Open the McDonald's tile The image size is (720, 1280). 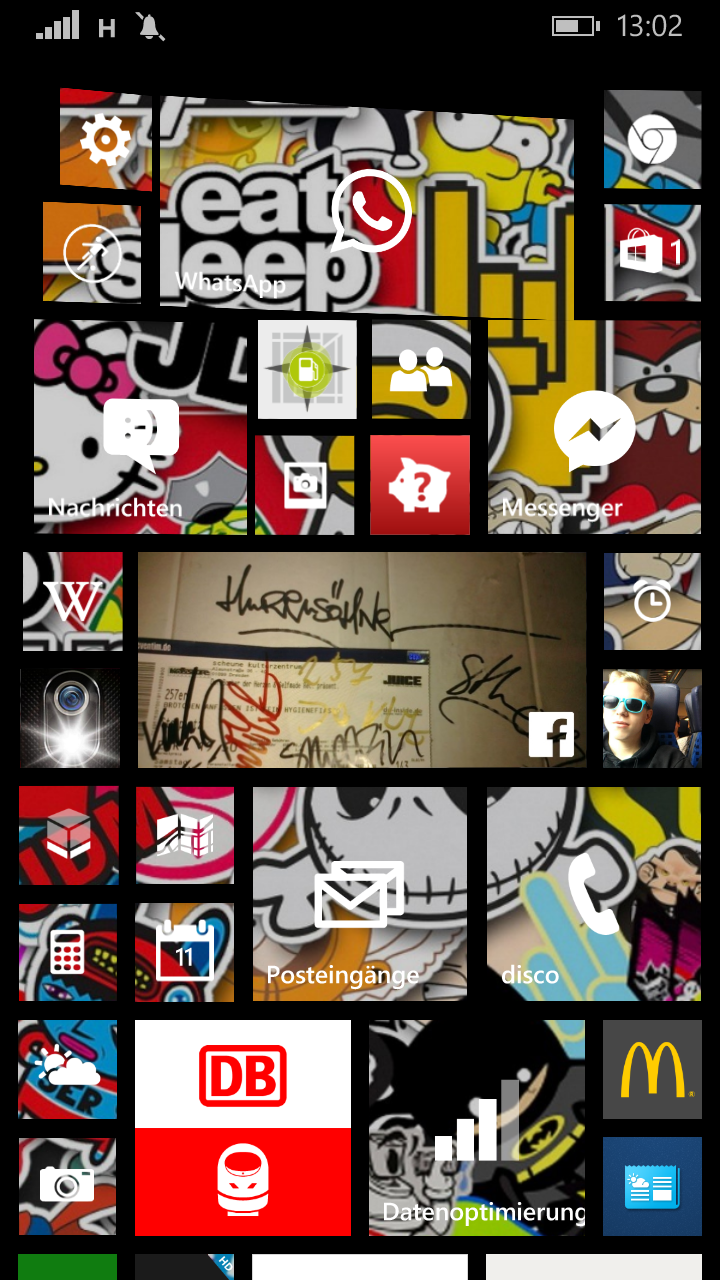(x=652, y=1069)
